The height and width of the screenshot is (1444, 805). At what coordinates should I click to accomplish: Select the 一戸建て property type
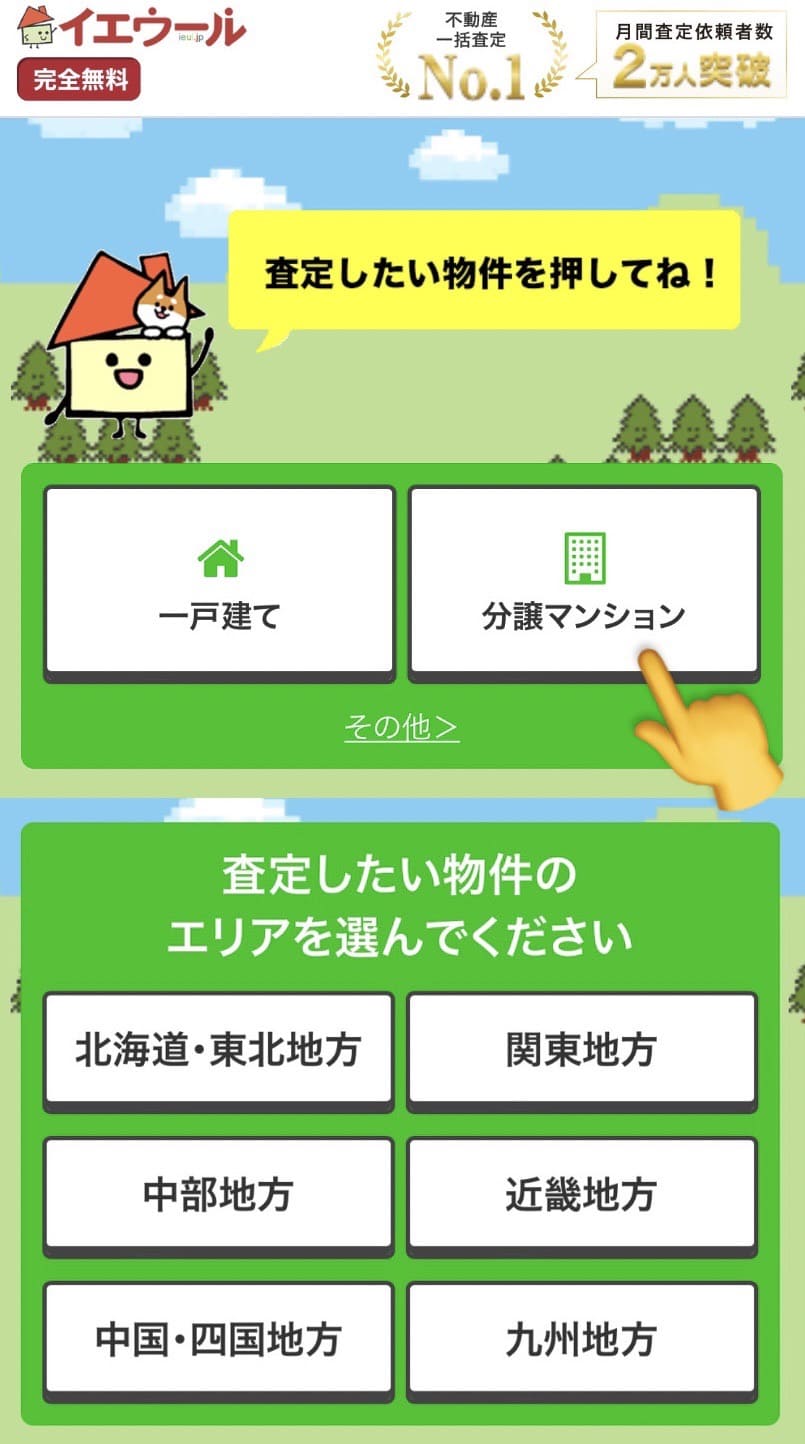[x=219, y=583]
